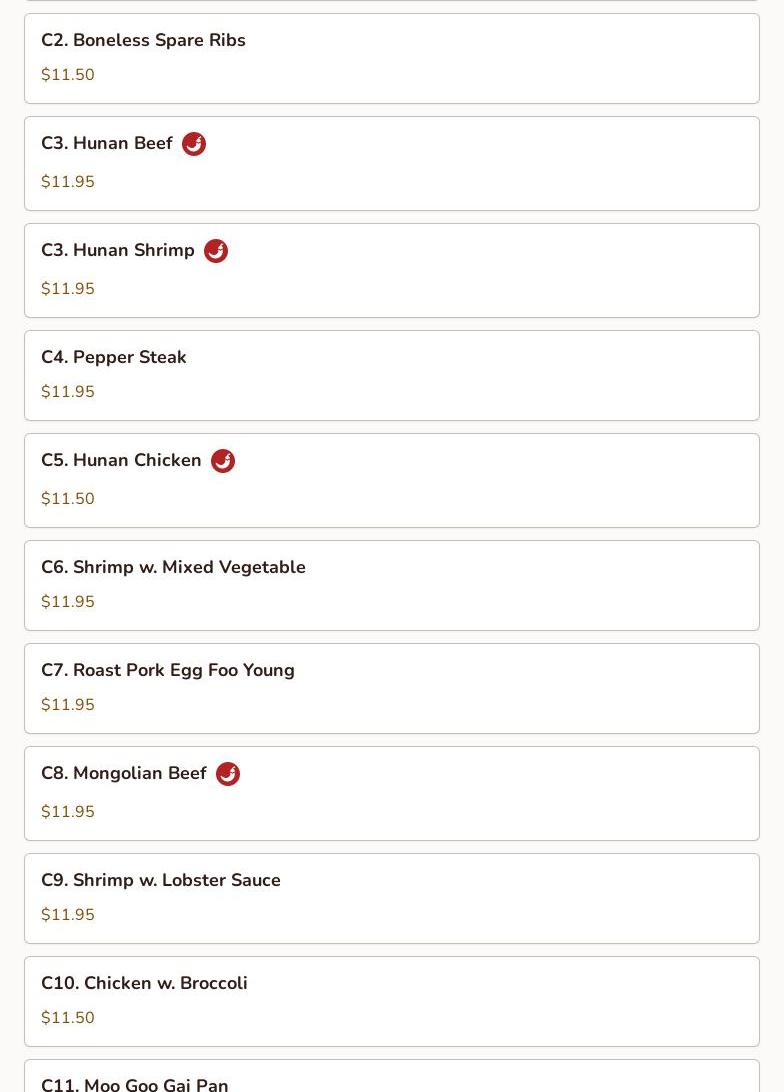Choose C3. Hunan Shrimp from menu
The image size is (784, 1092).
click(391, 270)
